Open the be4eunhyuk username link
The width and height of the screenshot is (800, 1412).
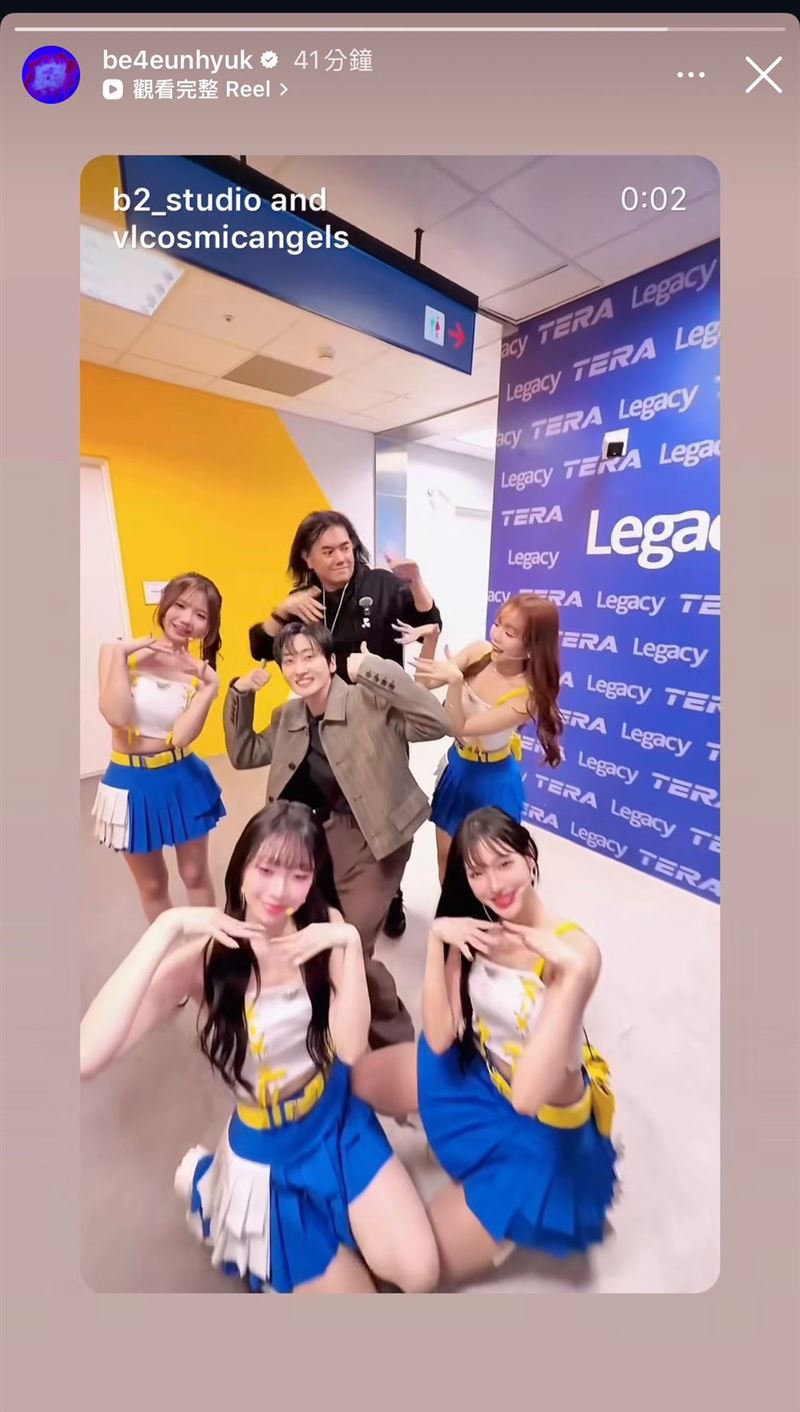tap(177, 60)
